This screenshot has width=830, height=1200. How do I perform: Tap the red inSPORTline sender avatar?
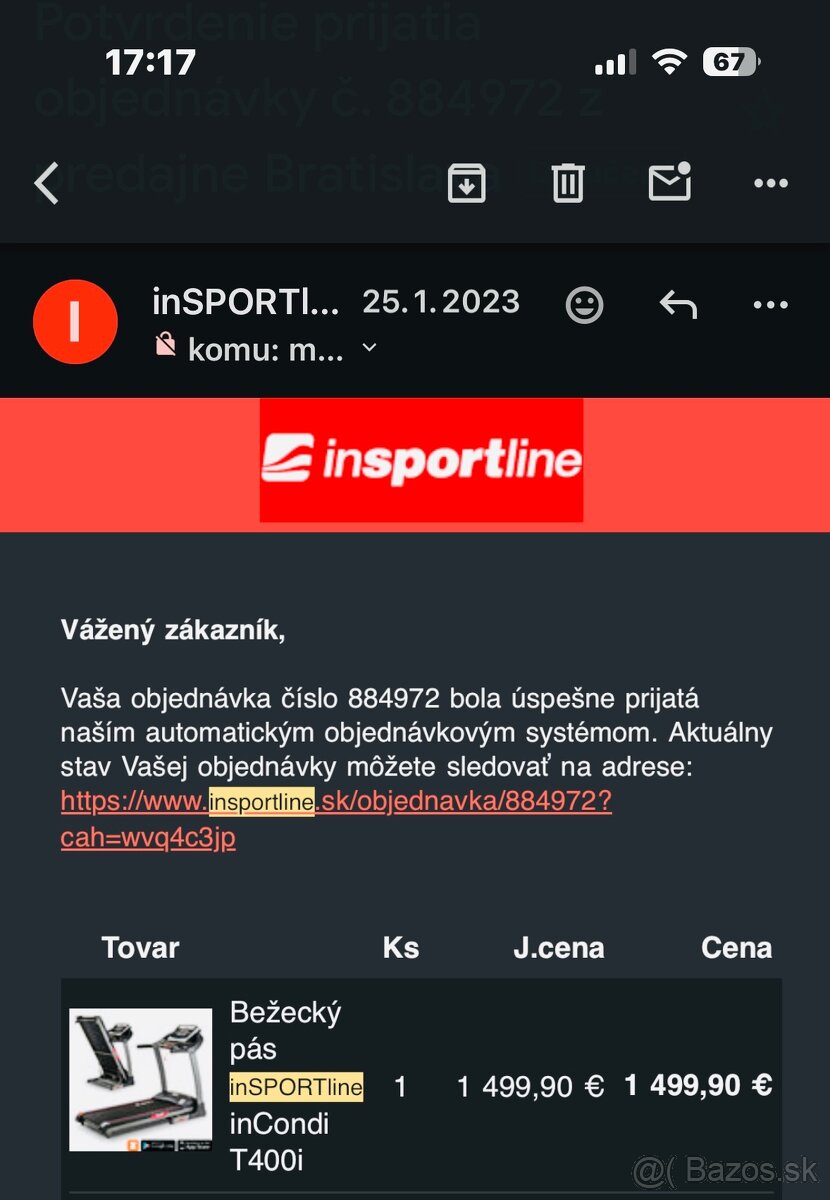(x=75, y=321)
